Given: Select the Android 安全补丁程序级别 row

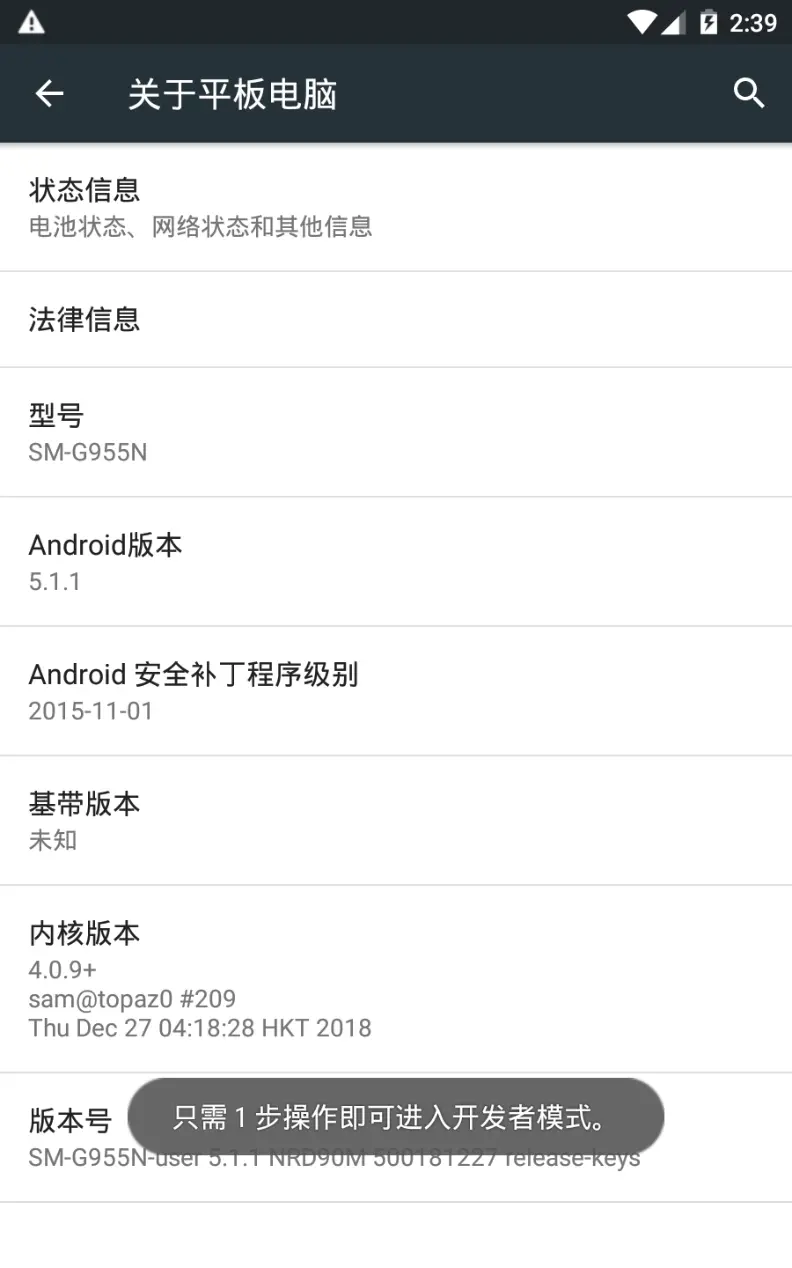Looking at the screenshot, I should pos(396,691).
